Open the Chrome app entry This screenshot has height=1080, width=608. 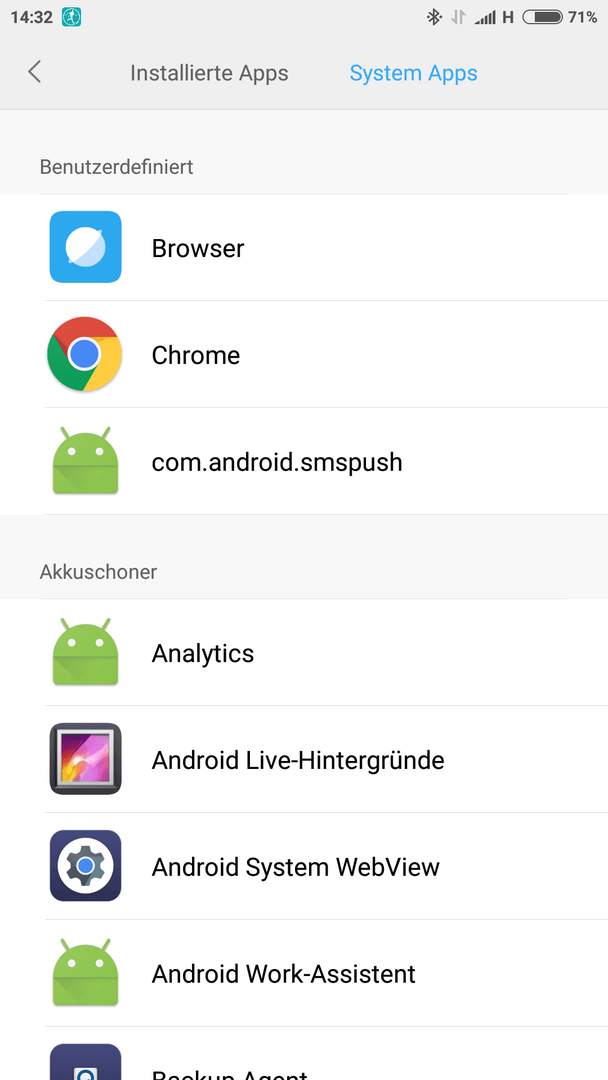pos(304,355)
